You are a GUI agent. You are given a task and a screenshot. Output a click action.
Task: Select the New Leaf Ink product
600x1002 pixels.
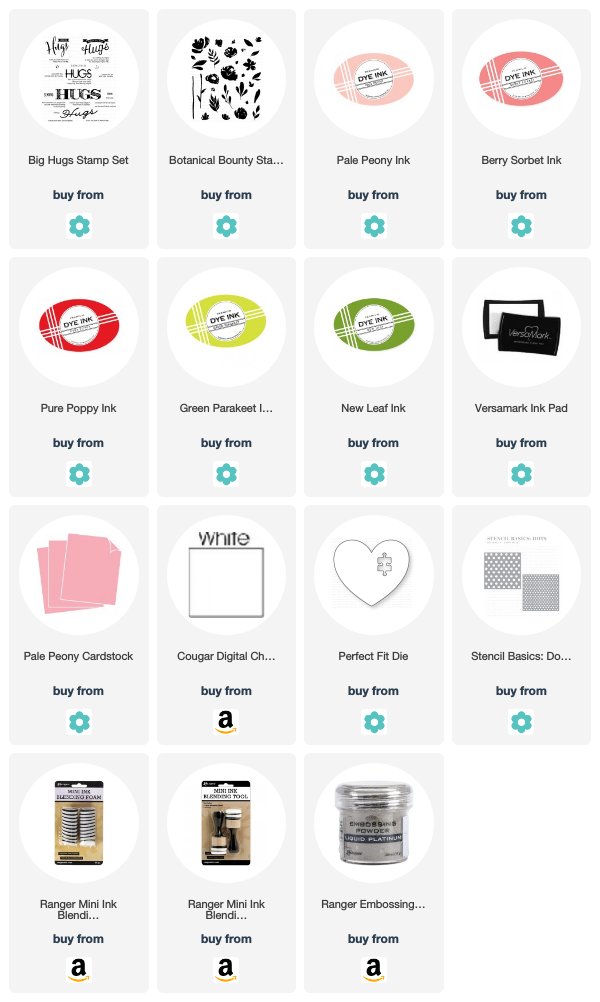[x=373, y=325]
